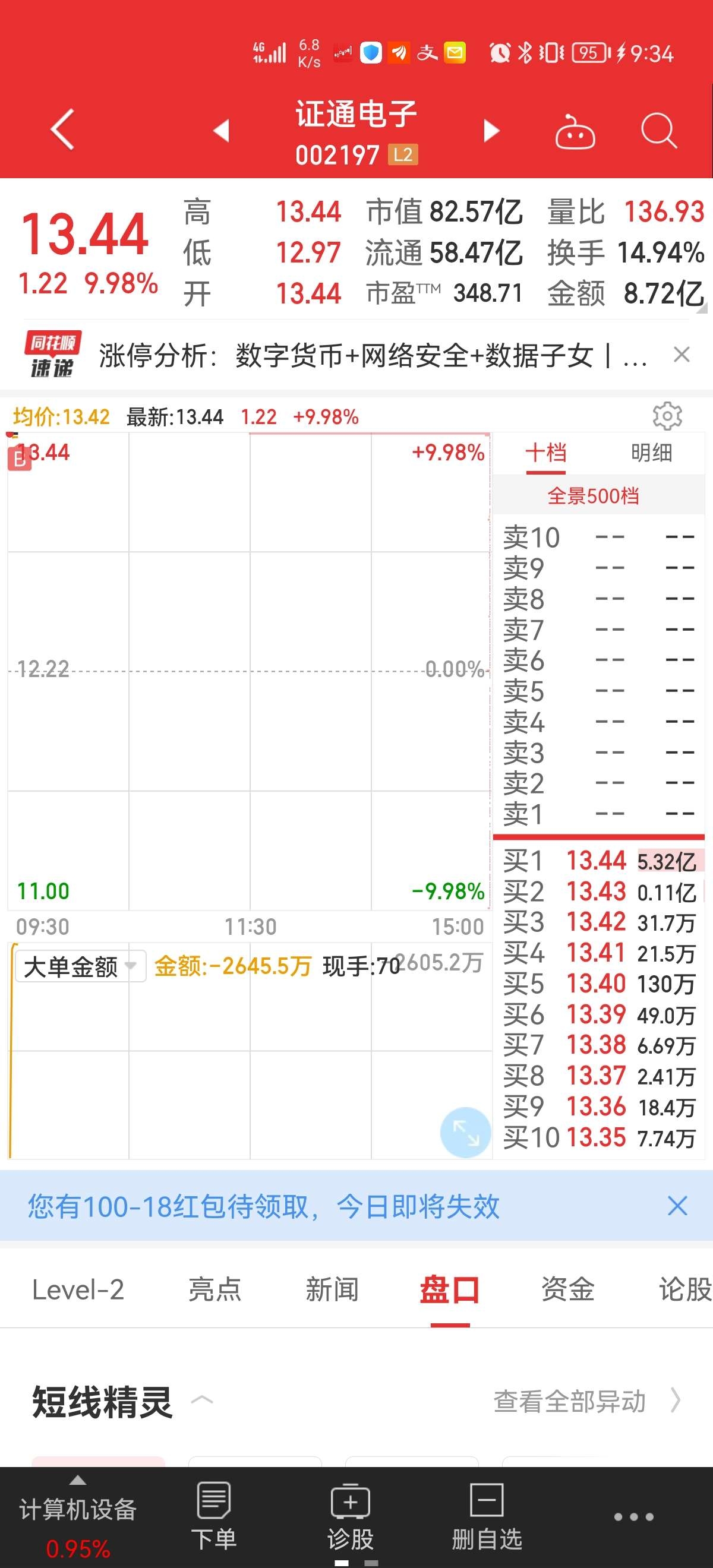Open the robot assistant icon
Image resolution: width=713 pixels, height=1568 pixels.
click(574, 131)
